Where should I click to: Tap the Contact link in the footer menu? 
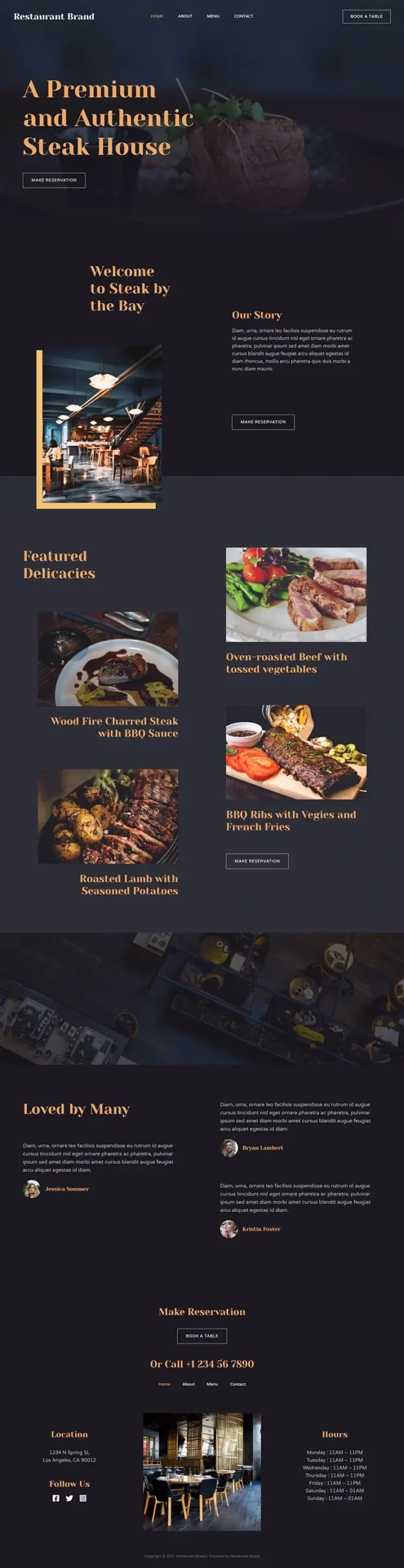point(238,1384)
